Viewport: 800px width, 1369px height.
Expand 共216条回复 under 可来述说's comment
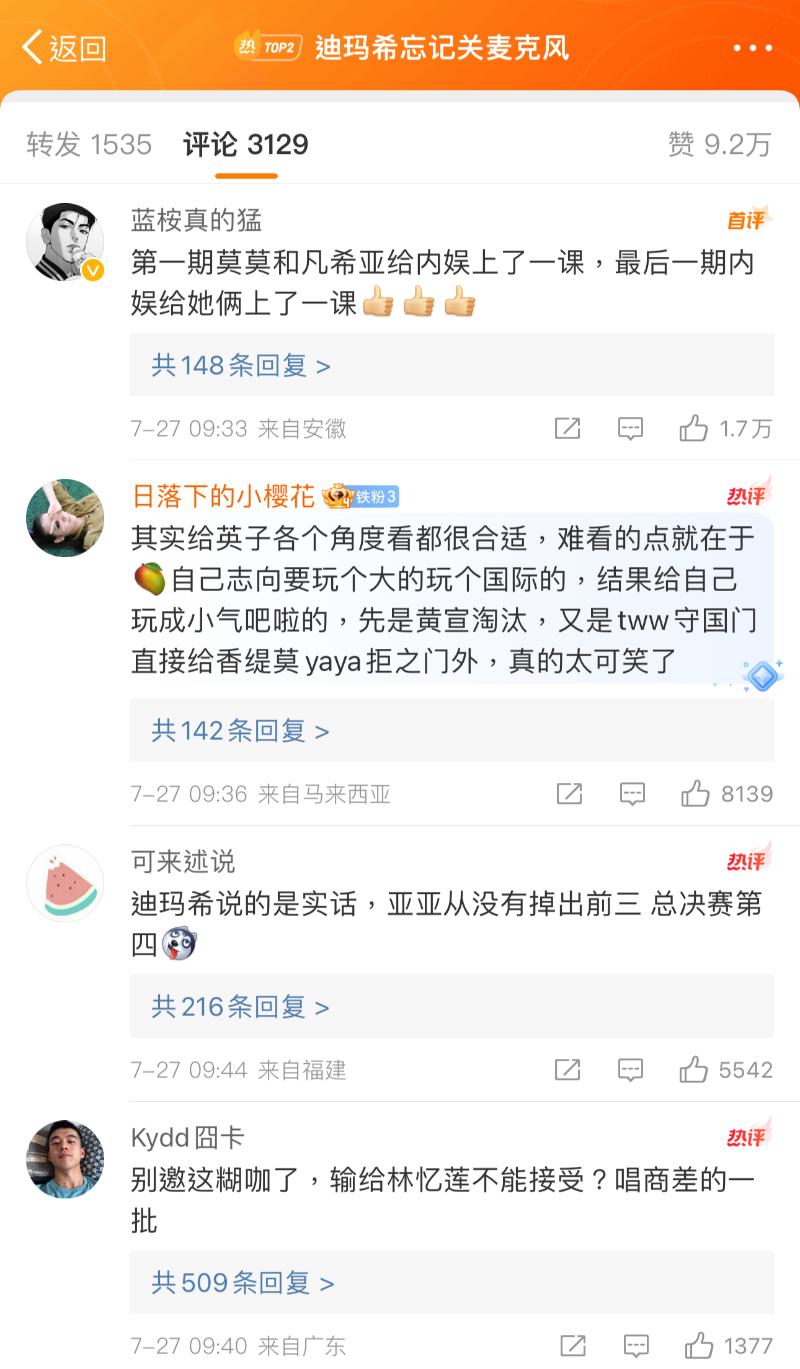(240, 1006)
